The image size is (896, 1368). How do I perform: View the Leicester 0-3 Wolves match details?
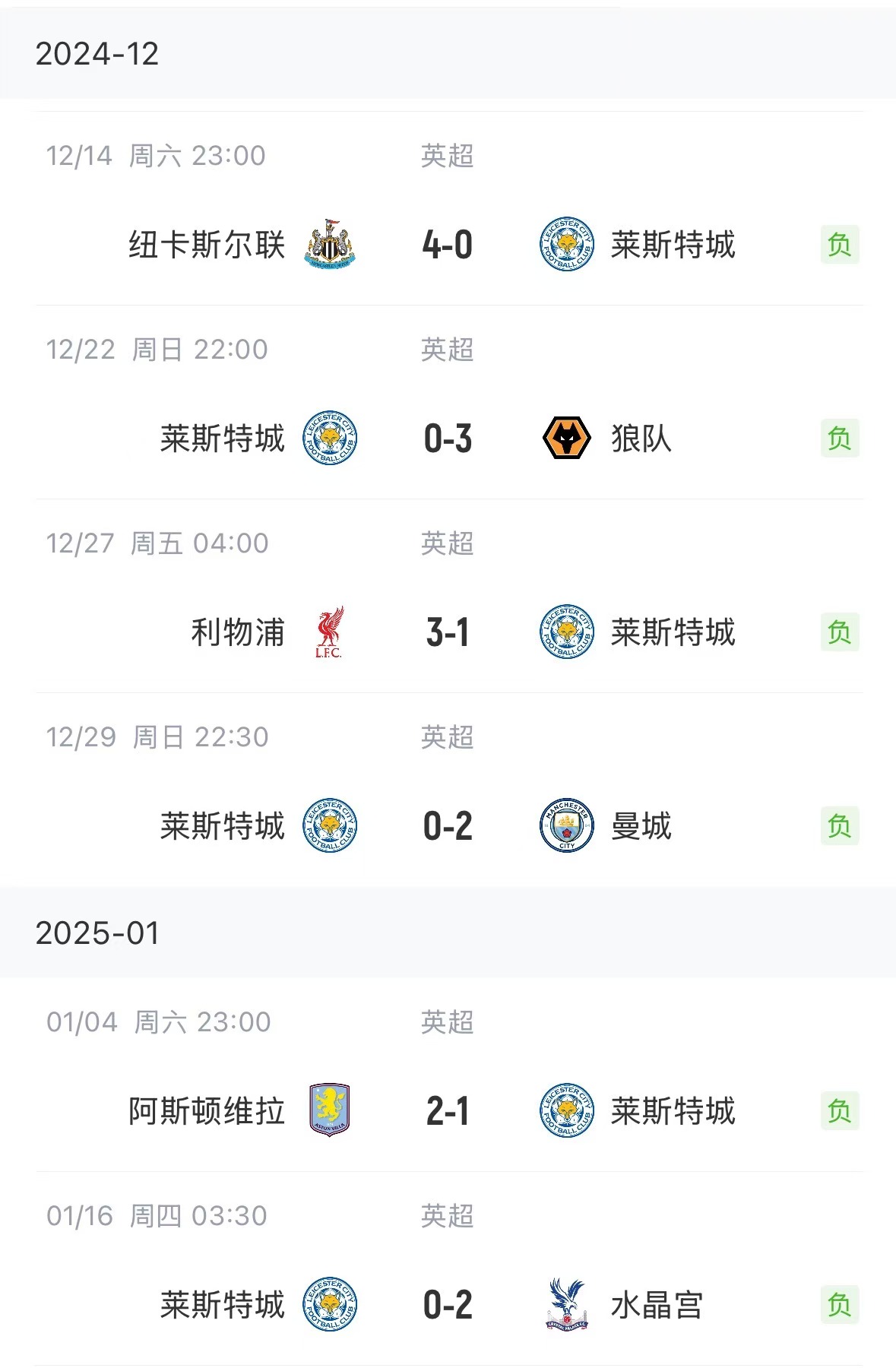click(448, 439)
